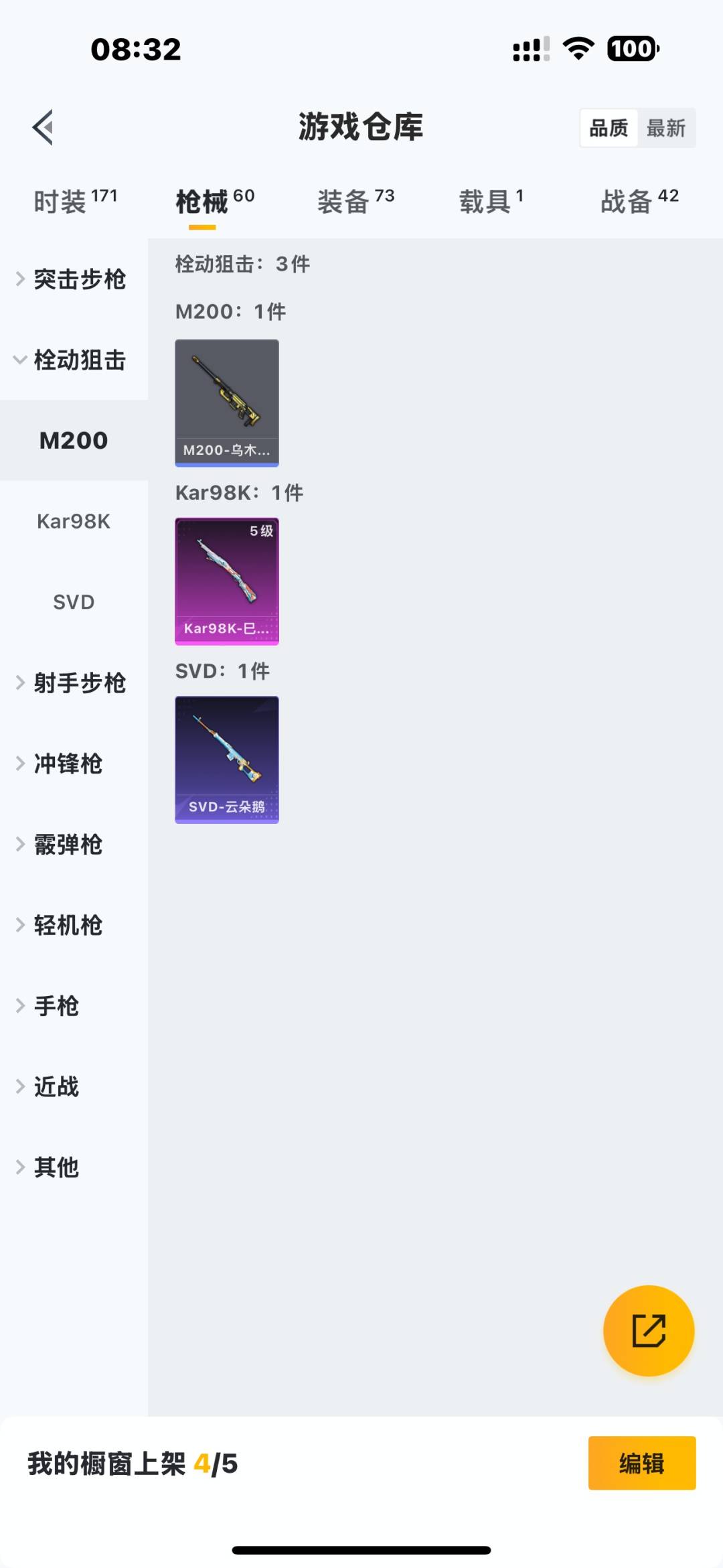Viewport: 723px width, 1568px height.
Task: Select SVD in the sidebar
Action: 74,601
